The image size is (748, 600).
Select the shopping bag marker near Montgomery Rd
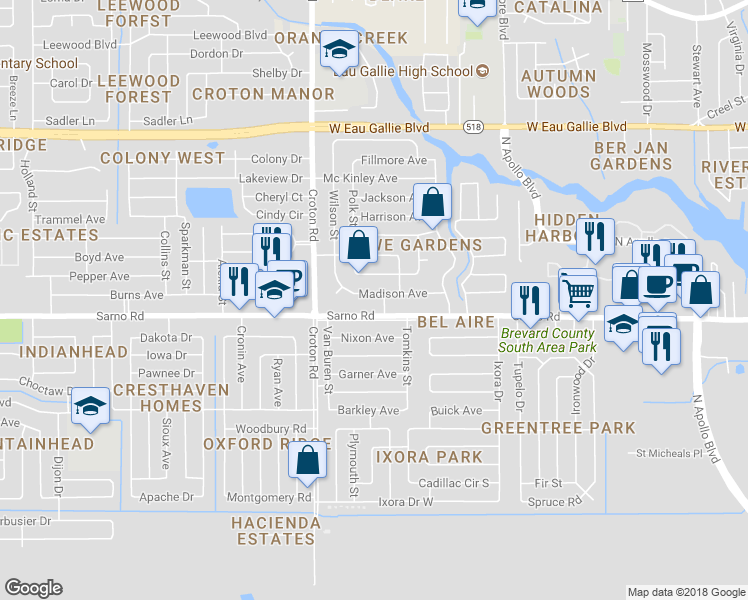pos(308,461)
